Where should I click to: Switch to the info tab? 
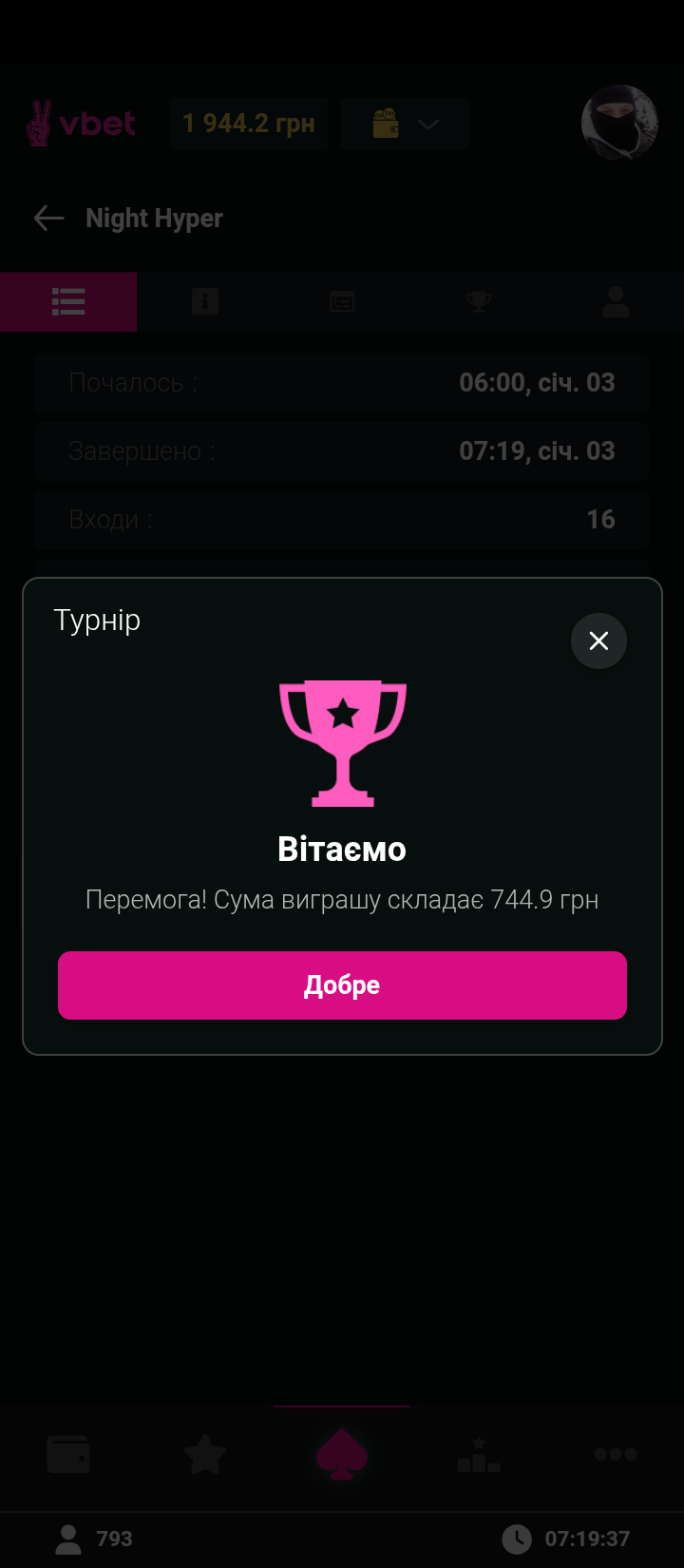pyautogui.click(x=205, y=302)
